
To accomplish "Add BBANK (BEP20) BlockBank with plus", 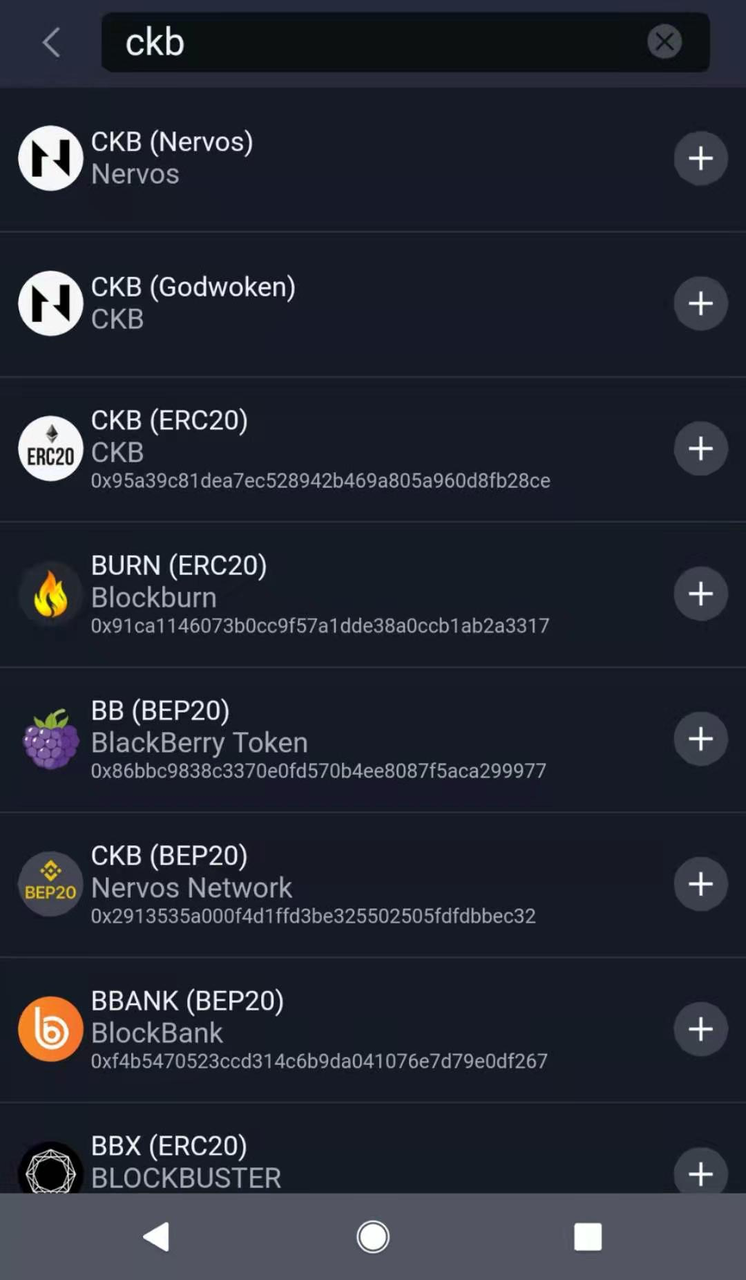I will coord(700,1029).
